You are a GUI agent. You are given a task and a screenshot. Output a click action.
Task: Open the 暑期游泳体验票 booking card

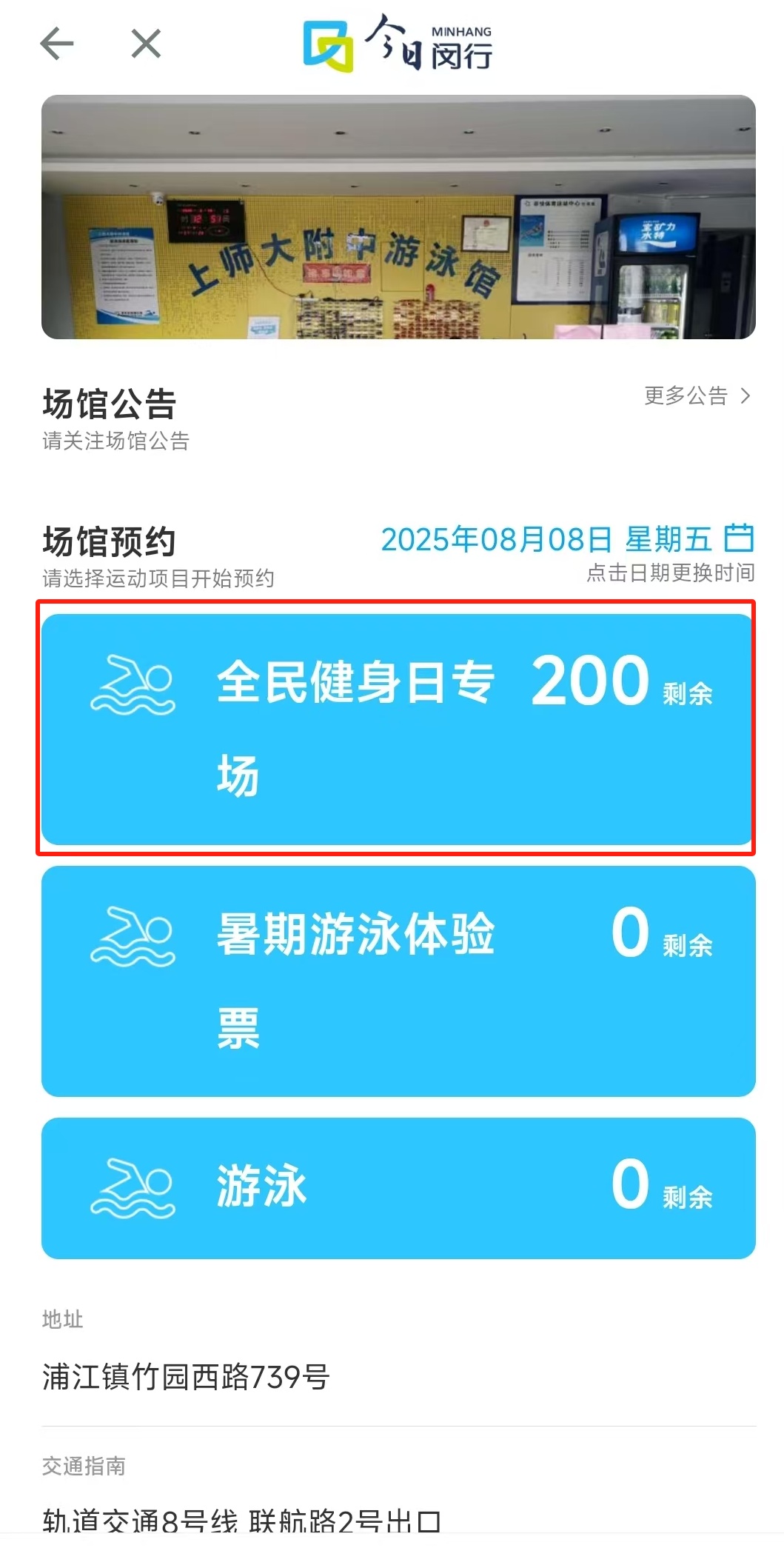398,981
